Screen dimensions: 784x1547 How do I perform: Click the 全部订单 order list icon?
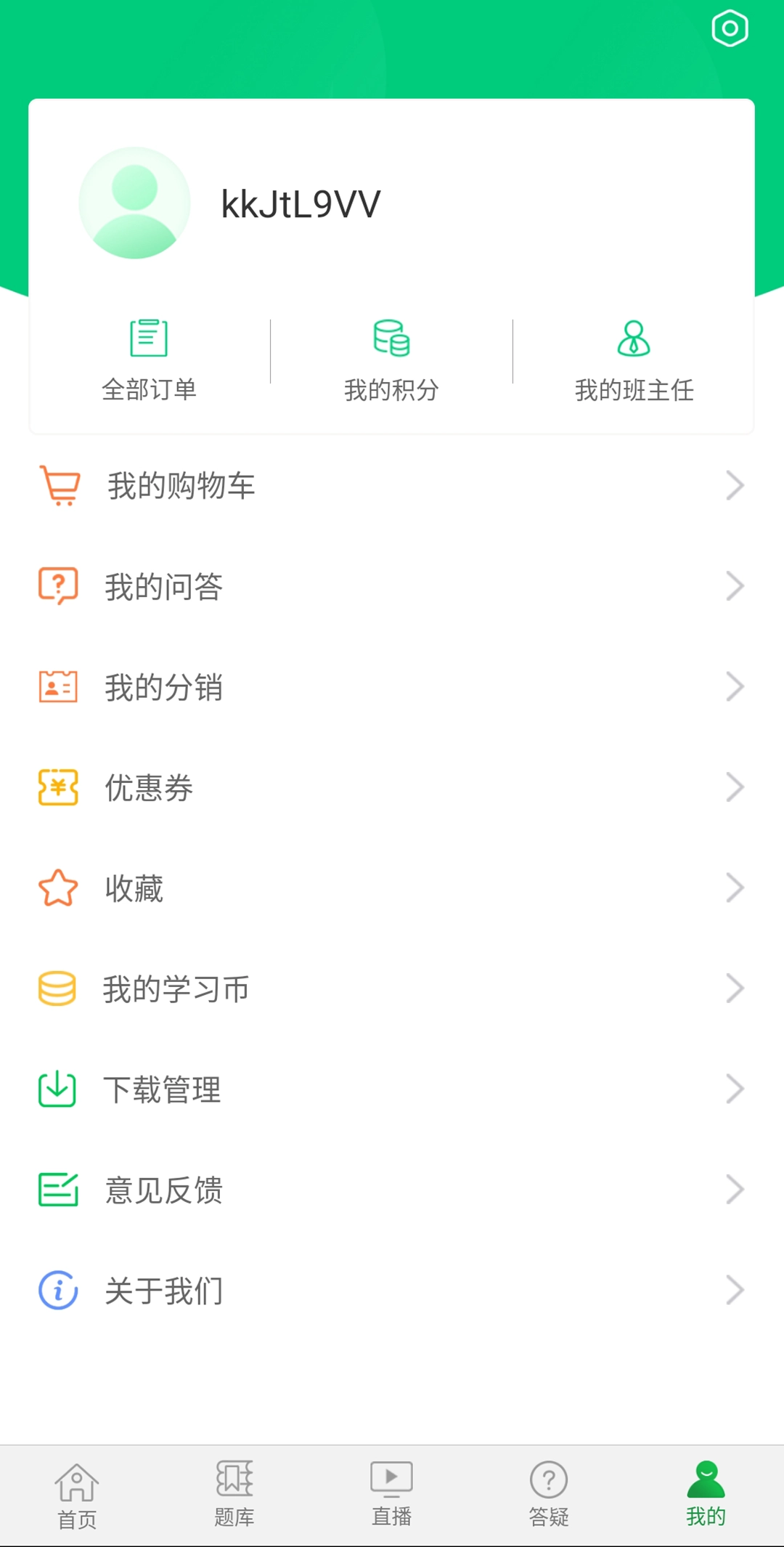[148, 337]
